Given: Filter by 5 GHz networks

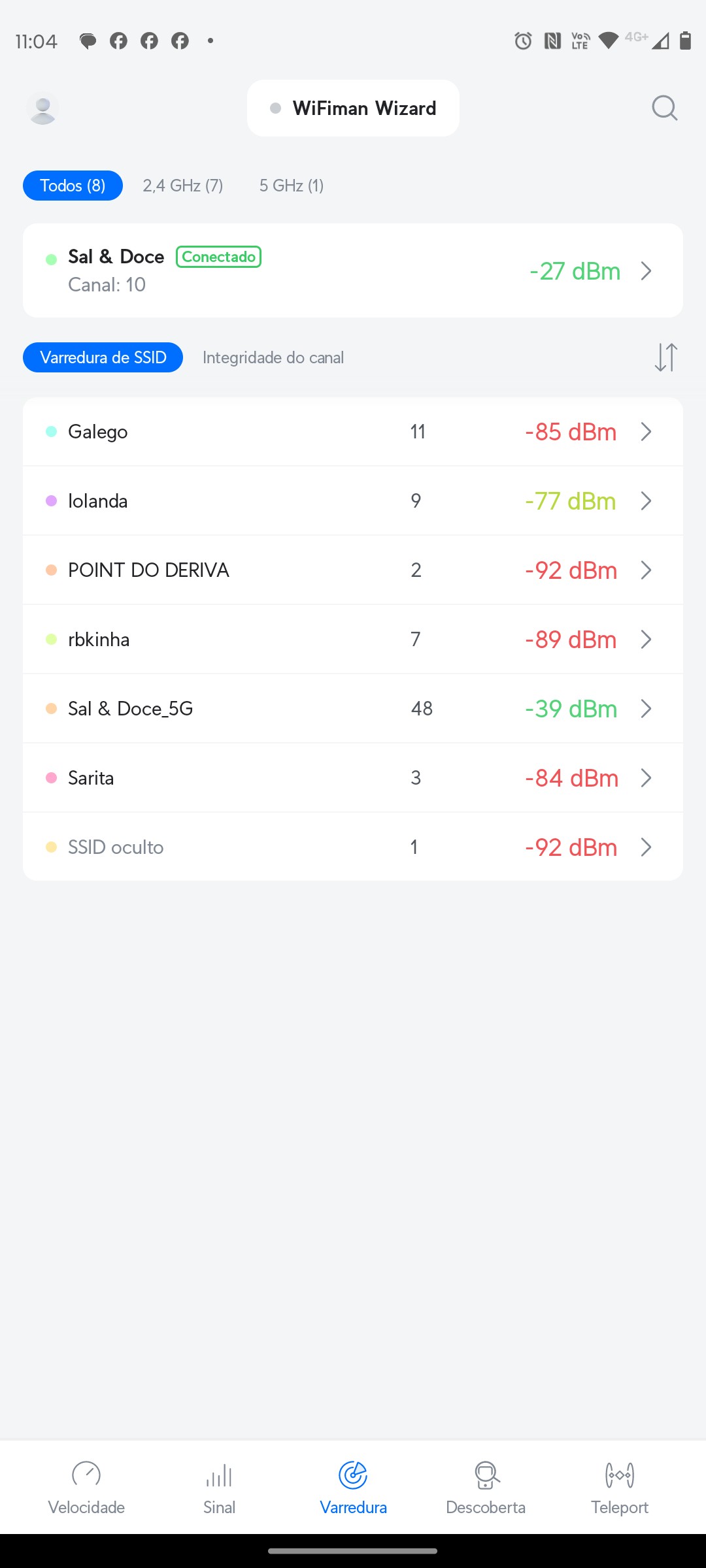Looking at the screenshot, I should (x=291, y=186).
